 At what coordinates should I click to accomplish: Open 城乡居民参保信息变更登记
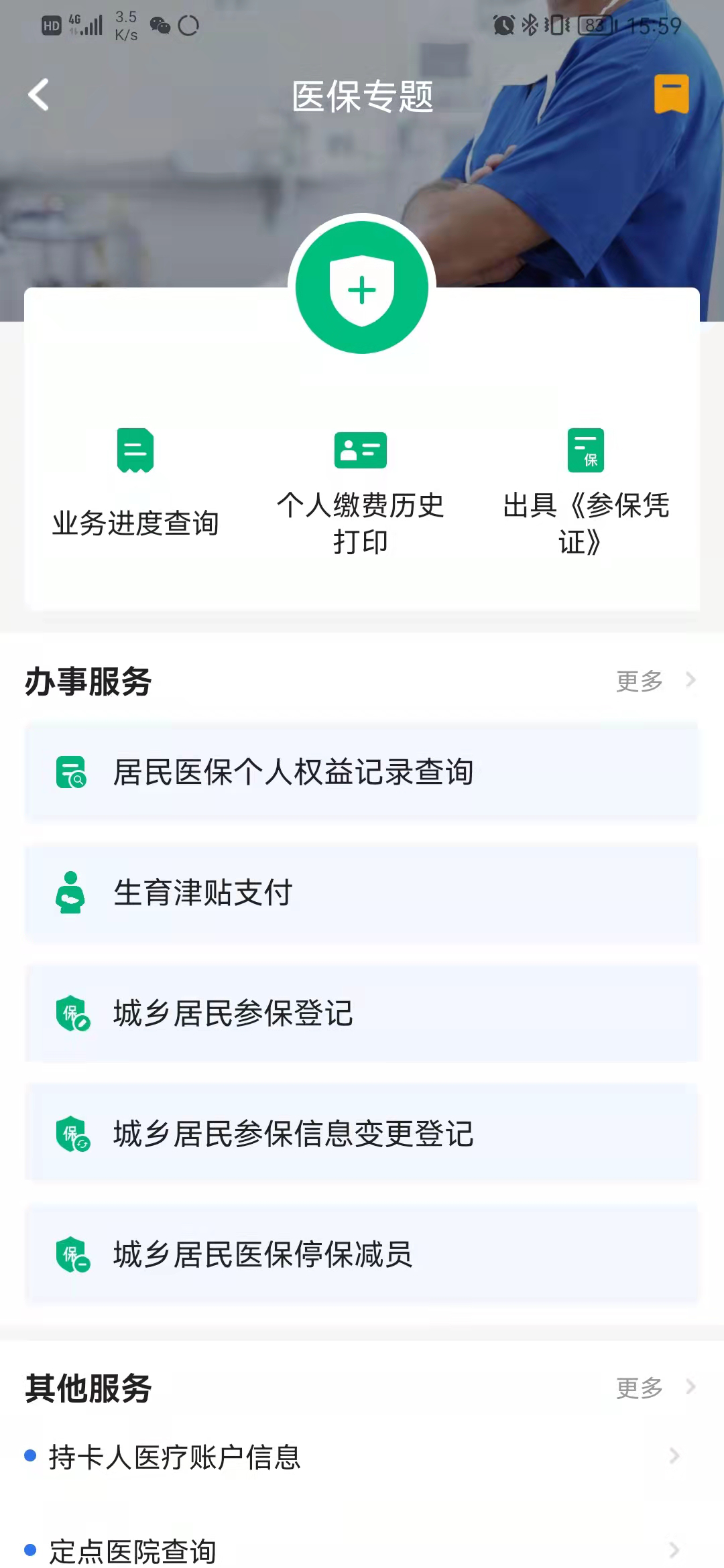point(362,1134)
